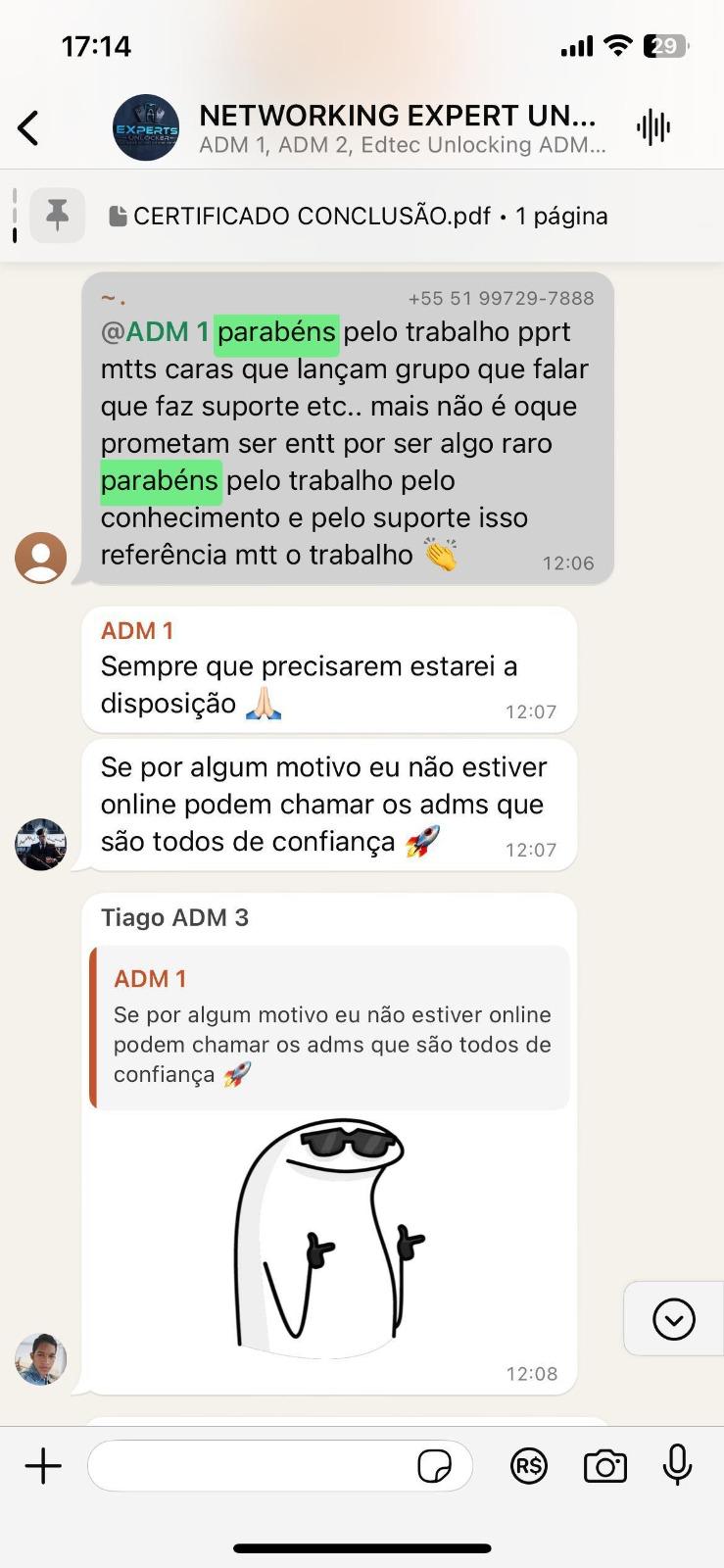Viewport: 724px width, 1568px height.
Task: Open Tiago ADM 3's profile picture
Action: [40, 1358]
